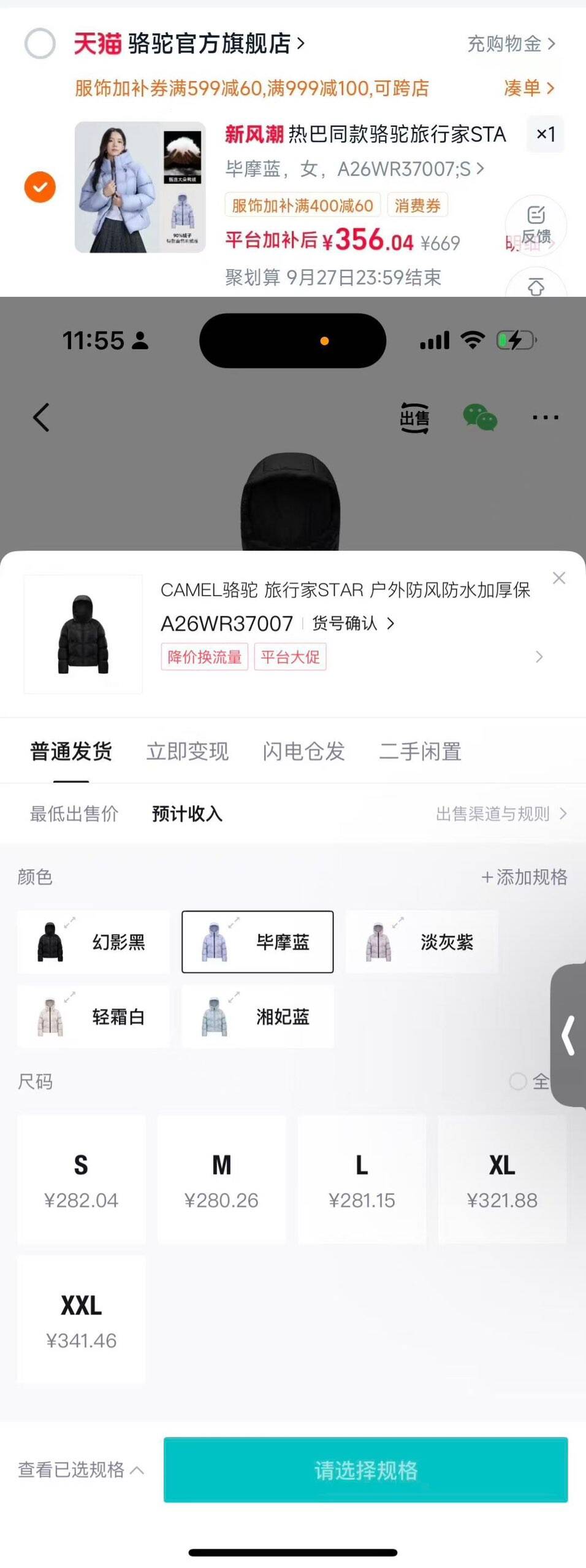Switch to the 立即变现 tab
586x1568 pixels.
coord(188,751)
